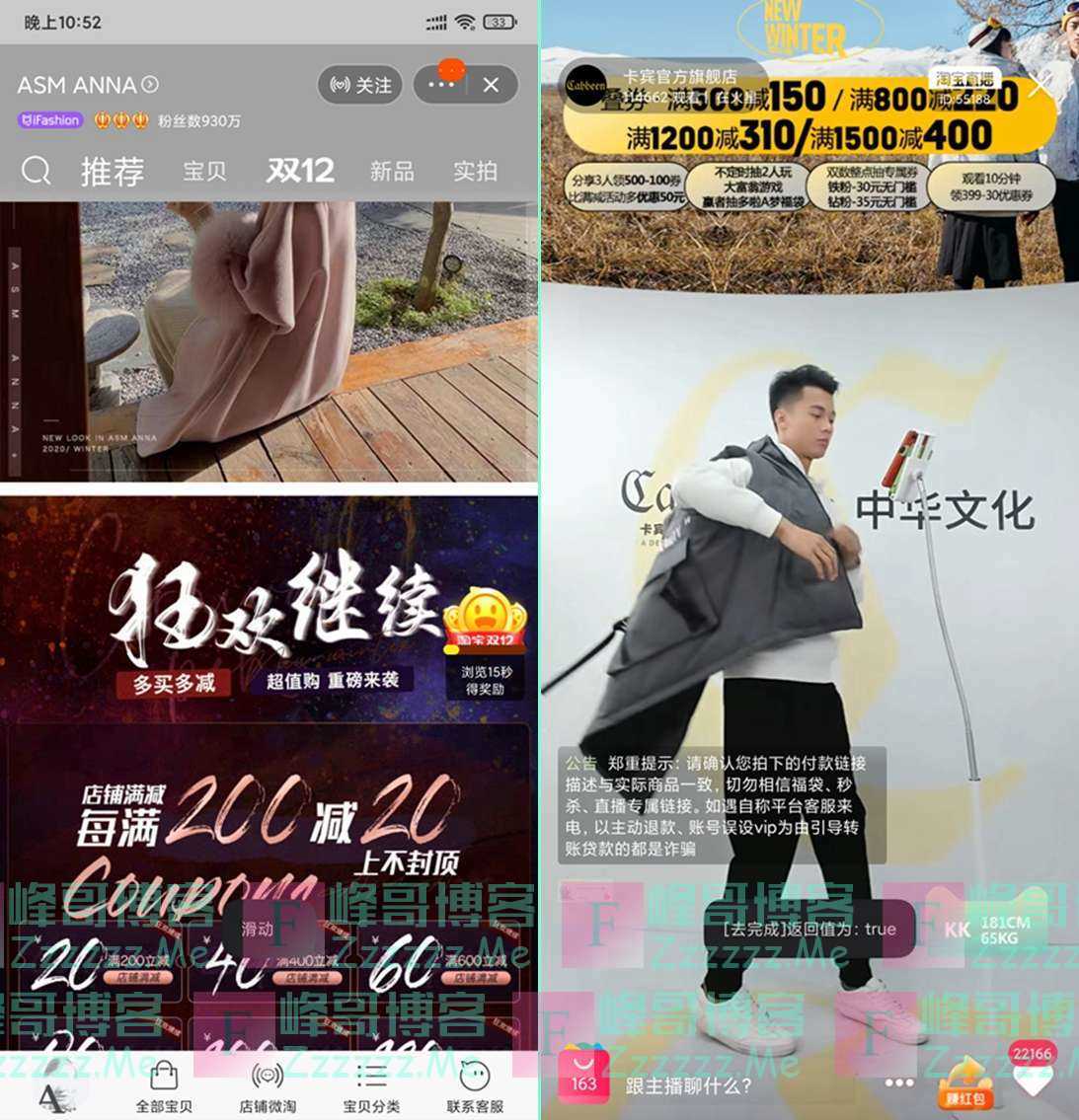Switch to the 推荐 tab

click(113, 171)
